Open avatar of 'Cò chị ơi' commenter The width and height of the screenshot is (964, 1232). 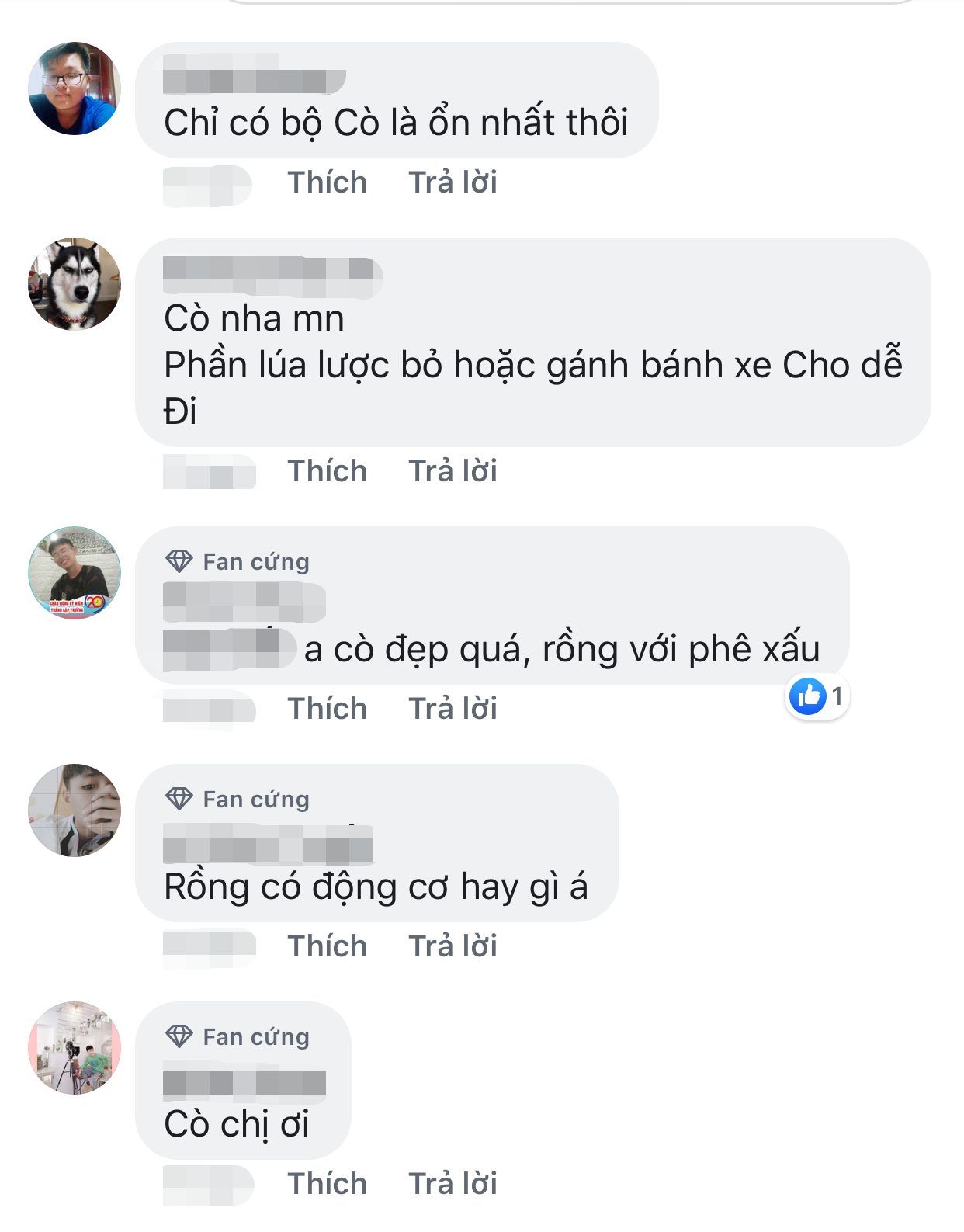point(75,1048)
